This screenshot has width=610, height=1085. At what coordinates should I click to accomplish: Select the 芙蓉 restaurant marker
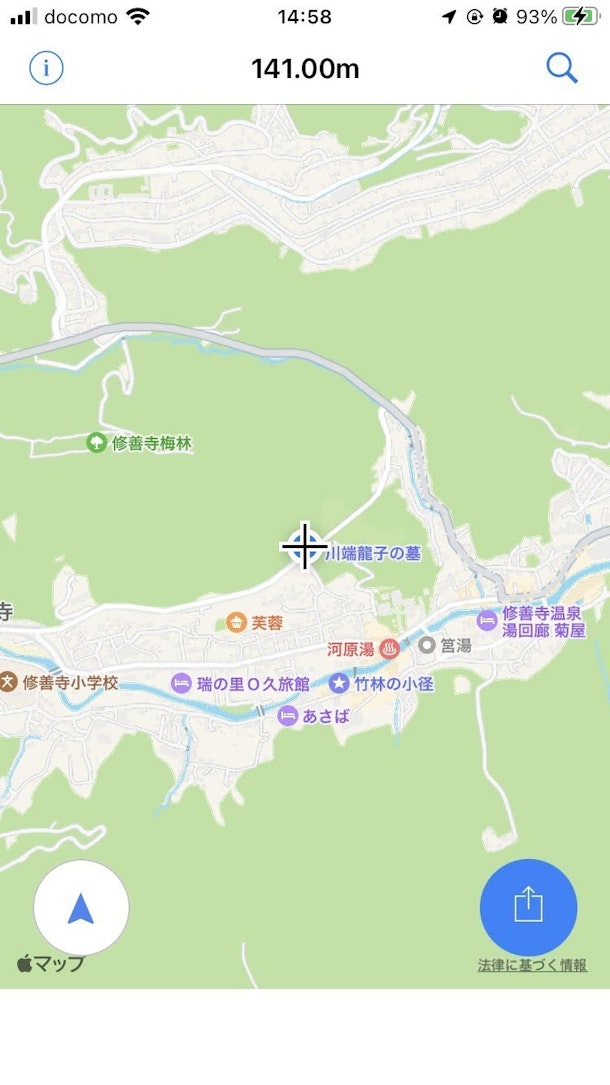tap(235, 622)
